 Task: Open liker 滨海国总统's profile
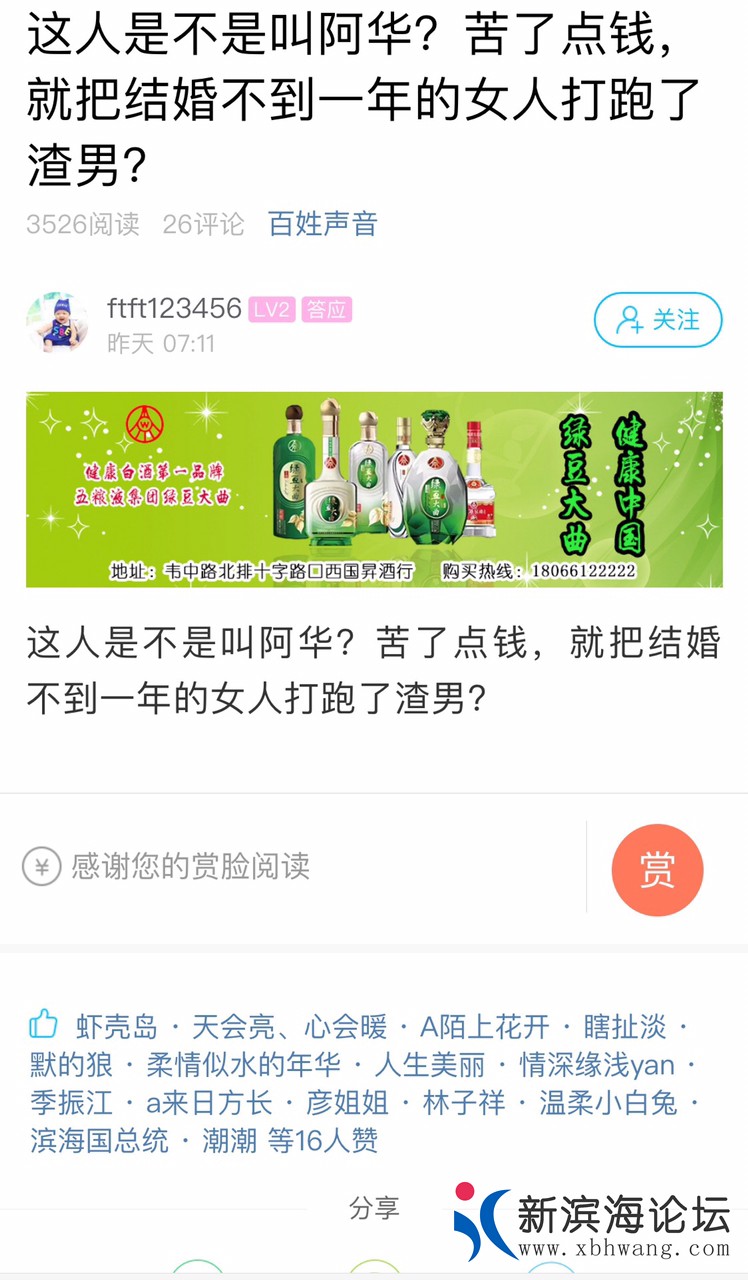click(99, 1141)
